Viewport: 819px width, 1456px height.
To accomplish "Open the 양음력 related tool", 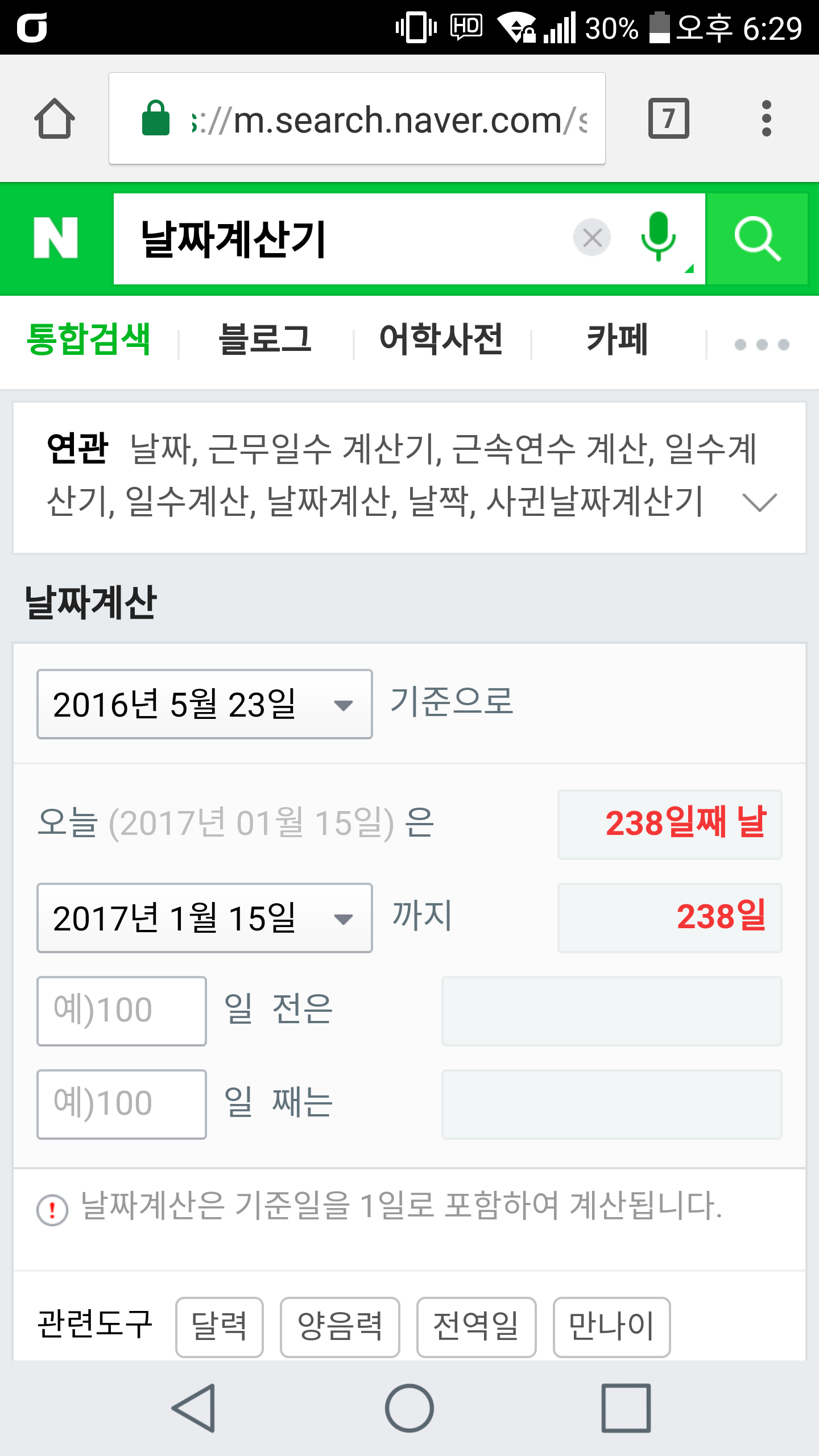I will (x=340, y=1327).
